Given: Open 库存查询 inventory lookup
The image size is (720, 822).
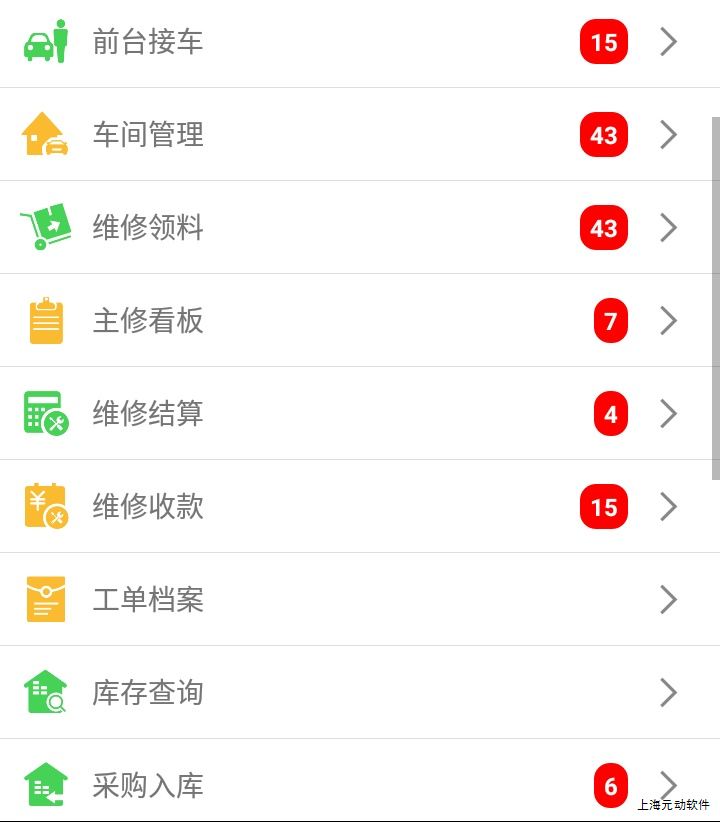Looking at the screenshot, I should click(x=148, y=693).
